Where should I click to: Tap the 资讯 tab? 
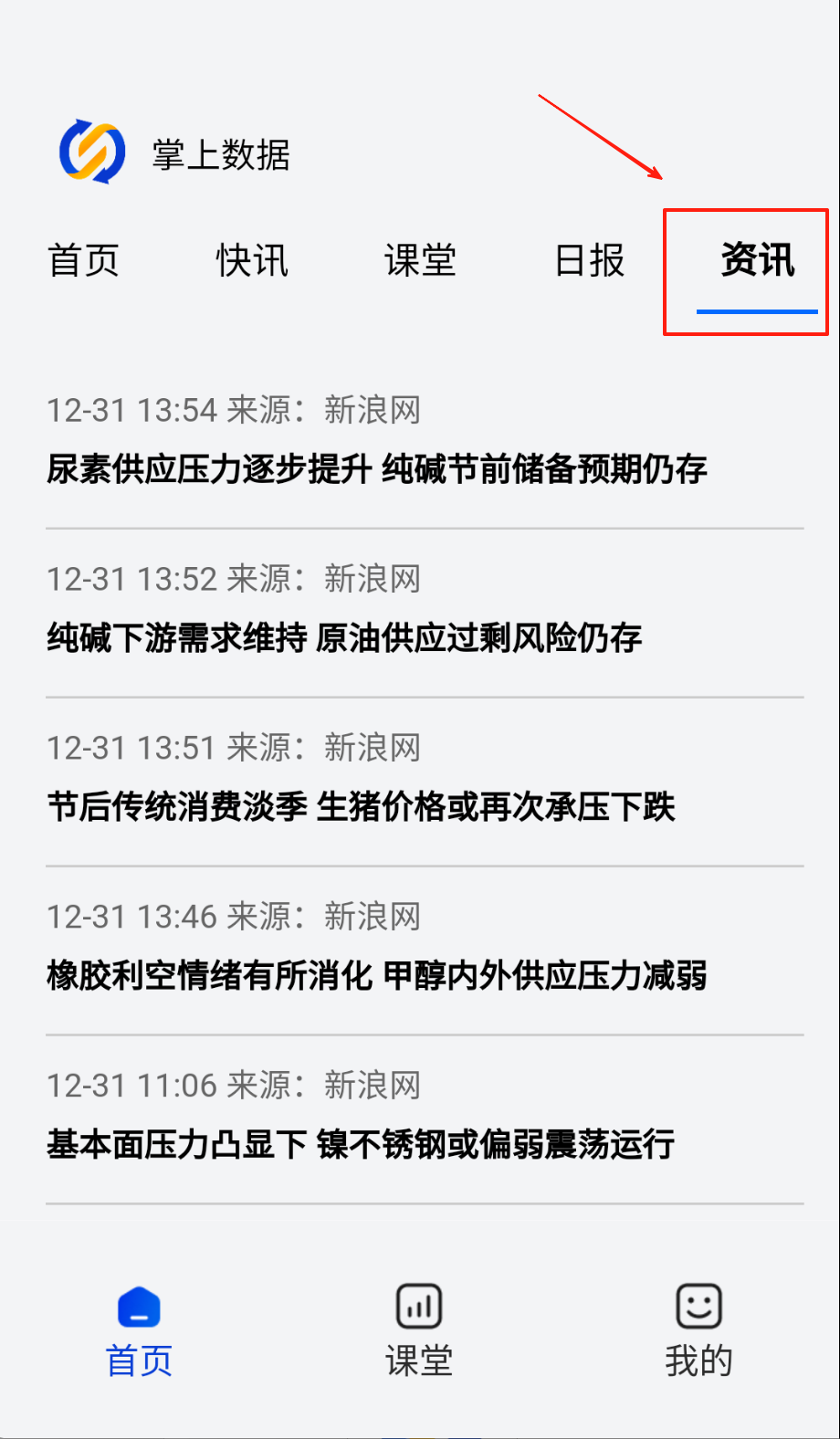tap(757, 261)
